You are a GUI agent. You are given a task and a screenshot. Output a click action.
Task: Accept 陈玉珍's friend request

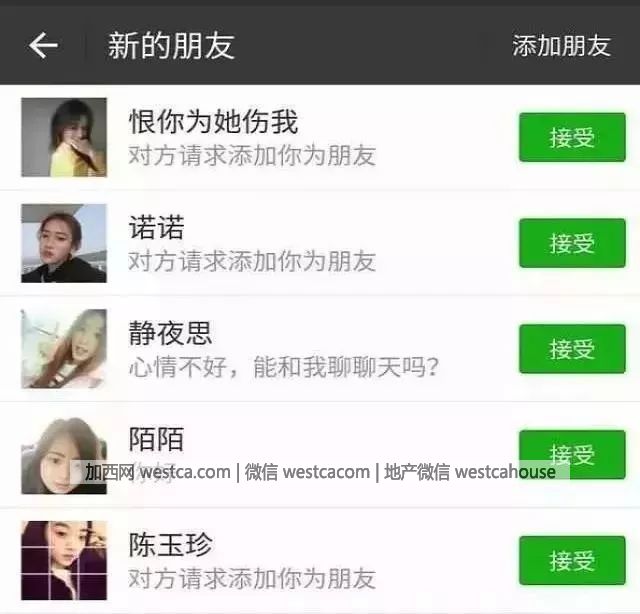(x=572, y=560)
